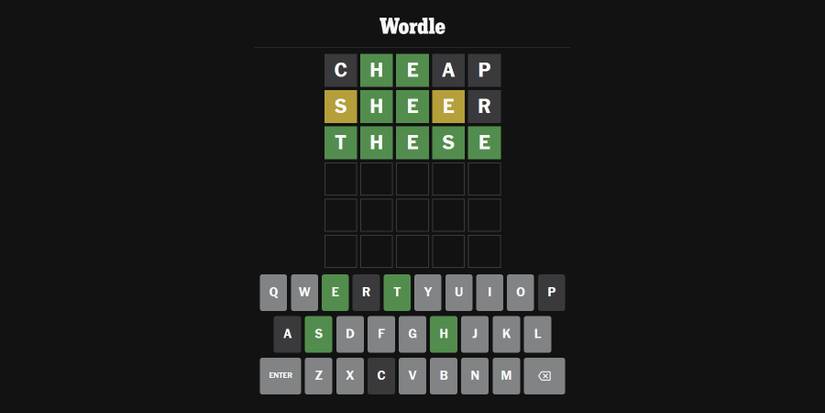This screenshot has height=413, width=825.
Task: Enter the letter D
Action: 350,335
